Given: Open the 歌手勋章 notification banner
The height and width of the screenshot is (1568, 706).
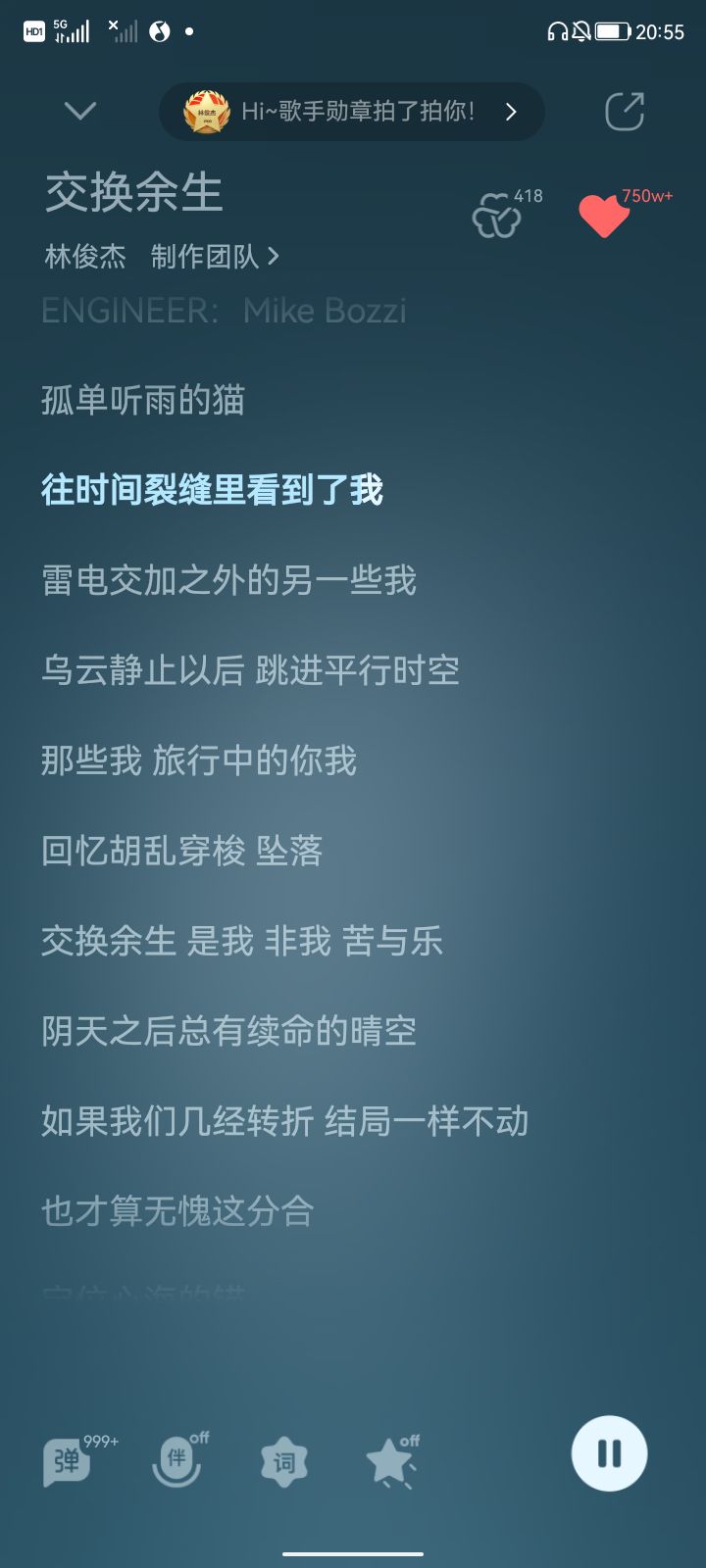Looking at the screenshot, I should pos(351,112).
